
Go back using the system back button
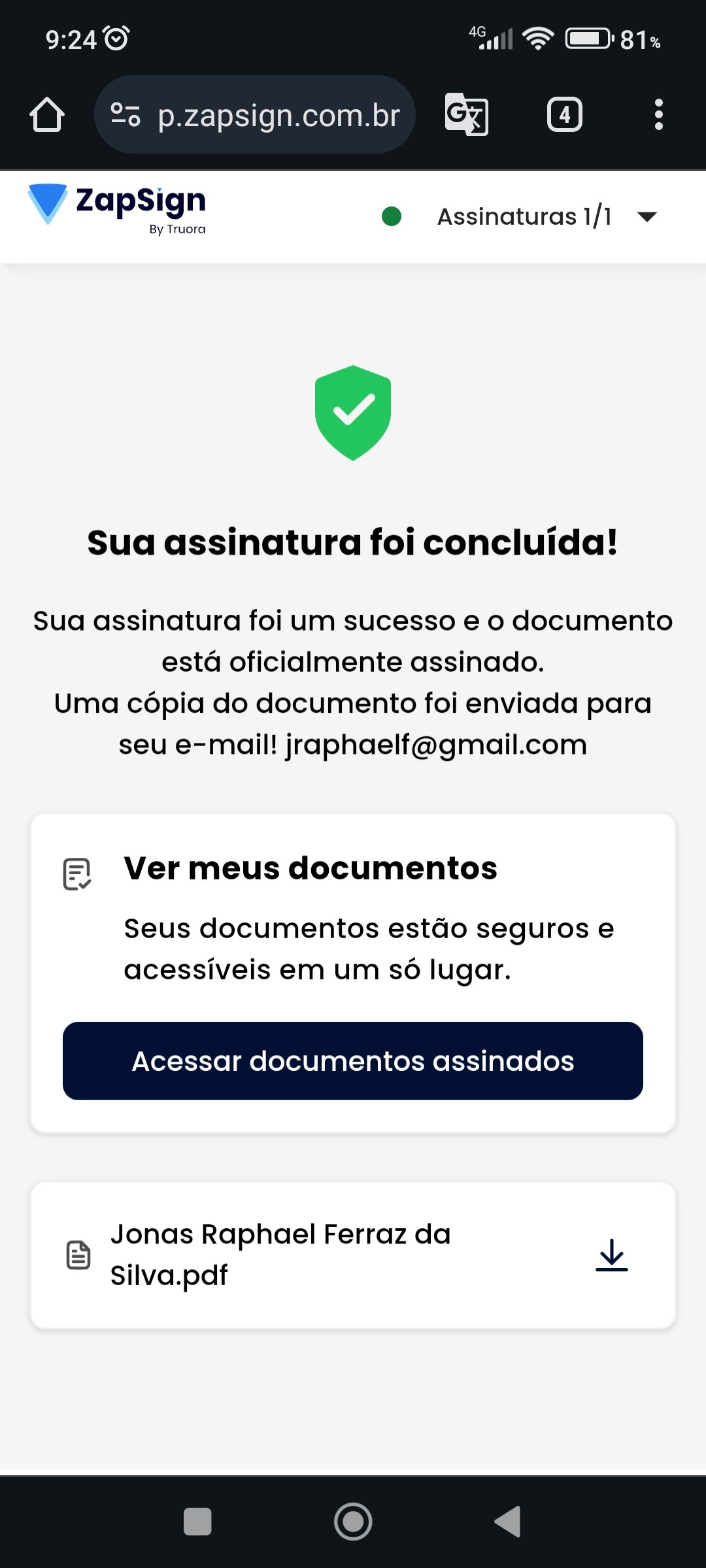pyautogui.click(x=508, y=1522)
